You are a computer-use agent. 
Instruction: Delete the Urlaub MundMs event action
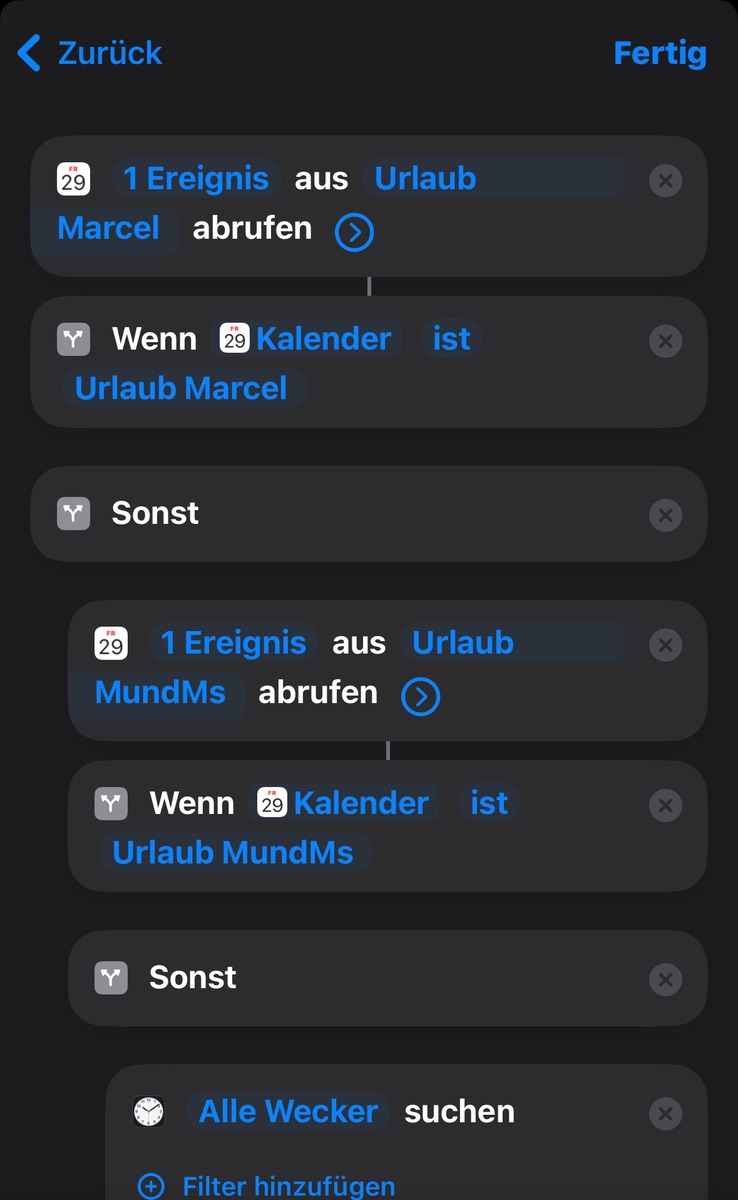click(x=665, y=645)
